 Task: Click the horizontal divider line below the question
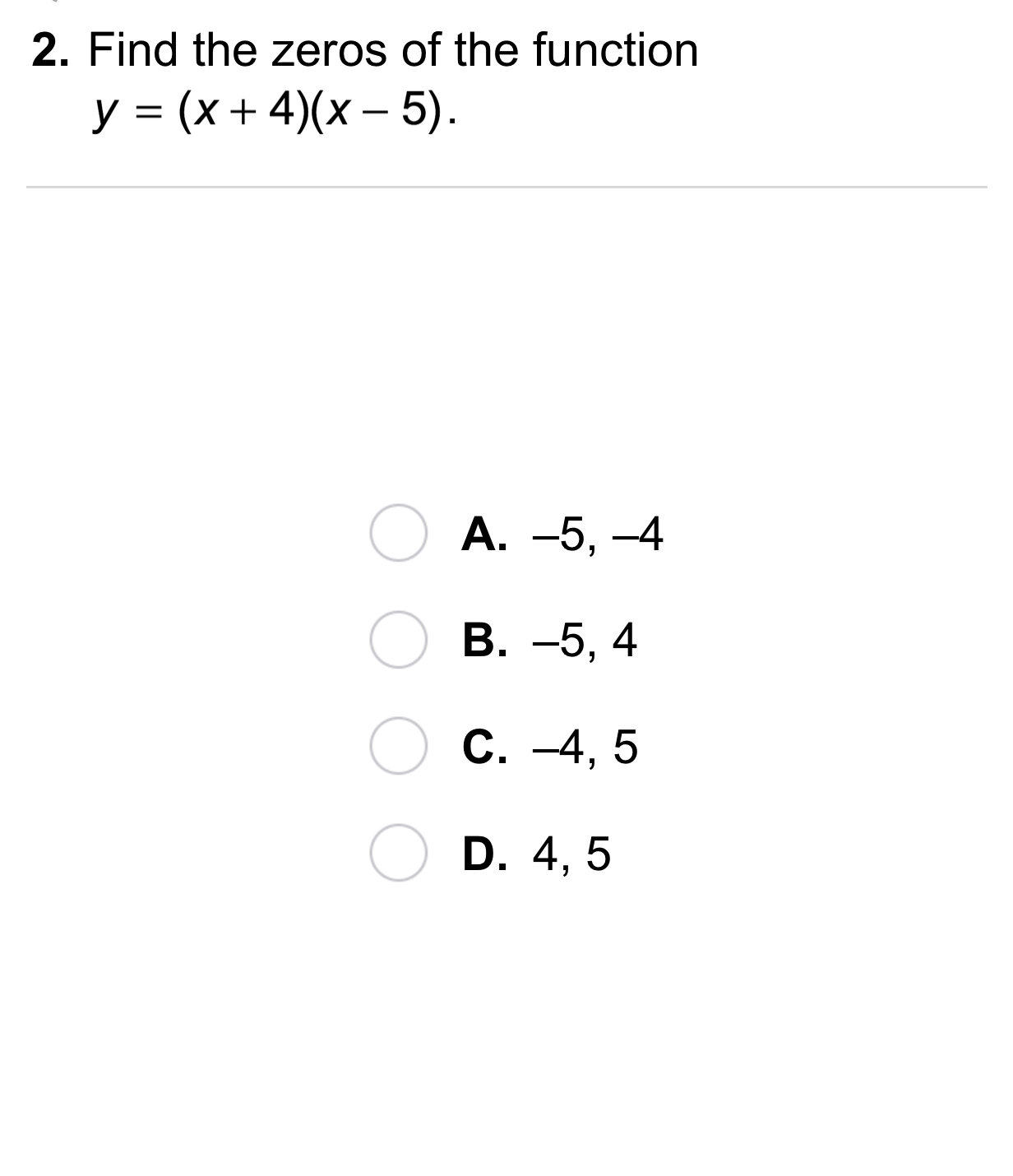506,189
